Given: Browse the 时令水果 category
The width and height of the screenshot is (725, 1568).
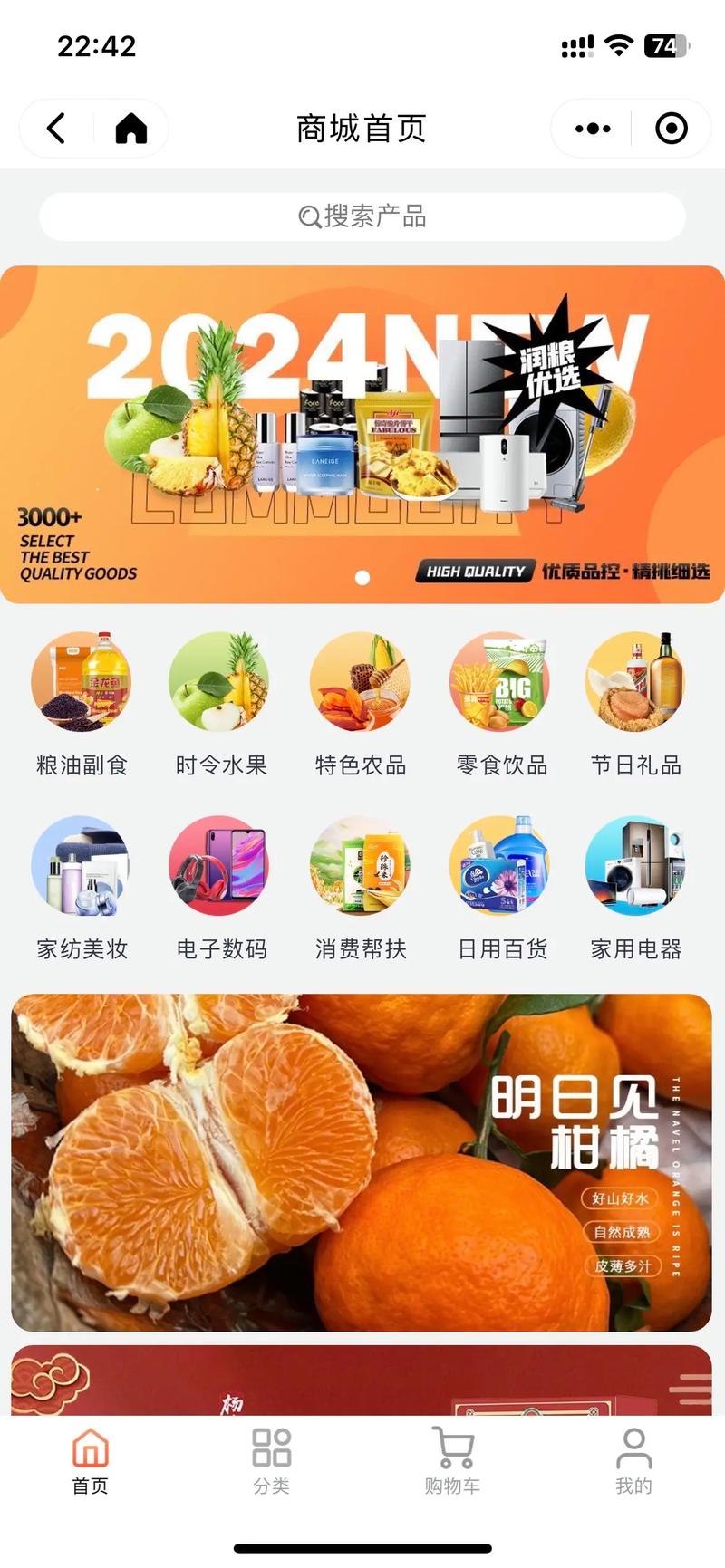Looking at the screenshot, I should (x=220, y=704).
